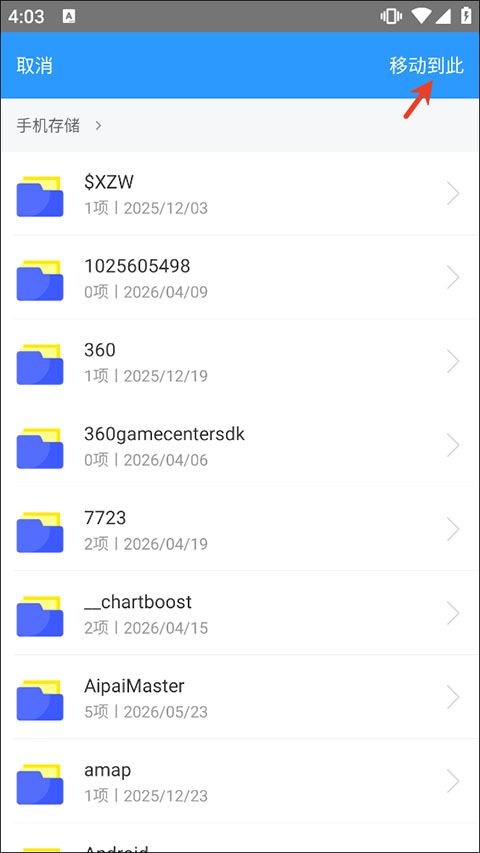Confirm with 移动到此 button

pos(426,66)
